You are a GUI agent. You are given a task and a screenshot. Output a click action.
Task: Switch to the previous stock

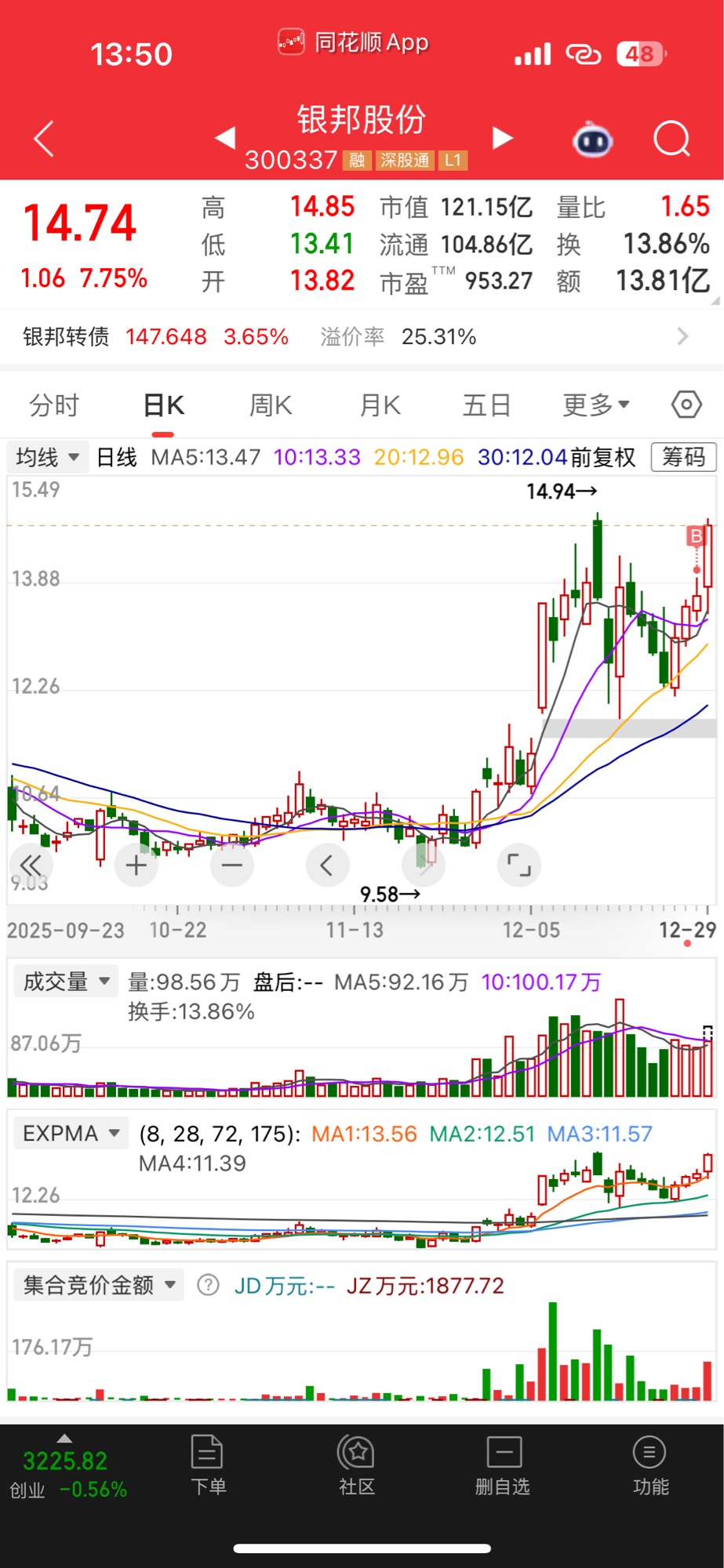click(225, 138)
